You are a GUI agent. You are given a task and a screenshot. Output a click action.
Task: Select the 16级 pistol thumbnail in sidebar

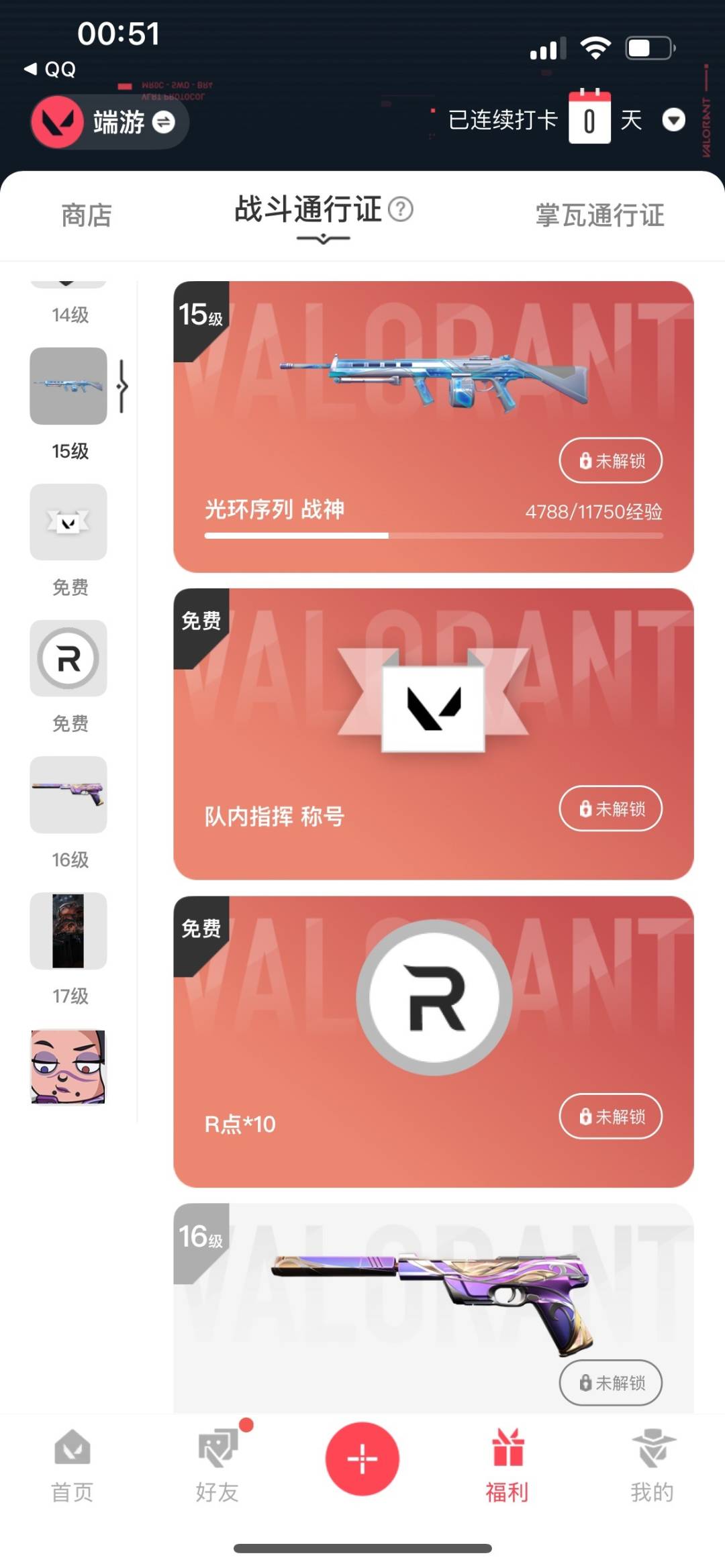coord(68,794)
